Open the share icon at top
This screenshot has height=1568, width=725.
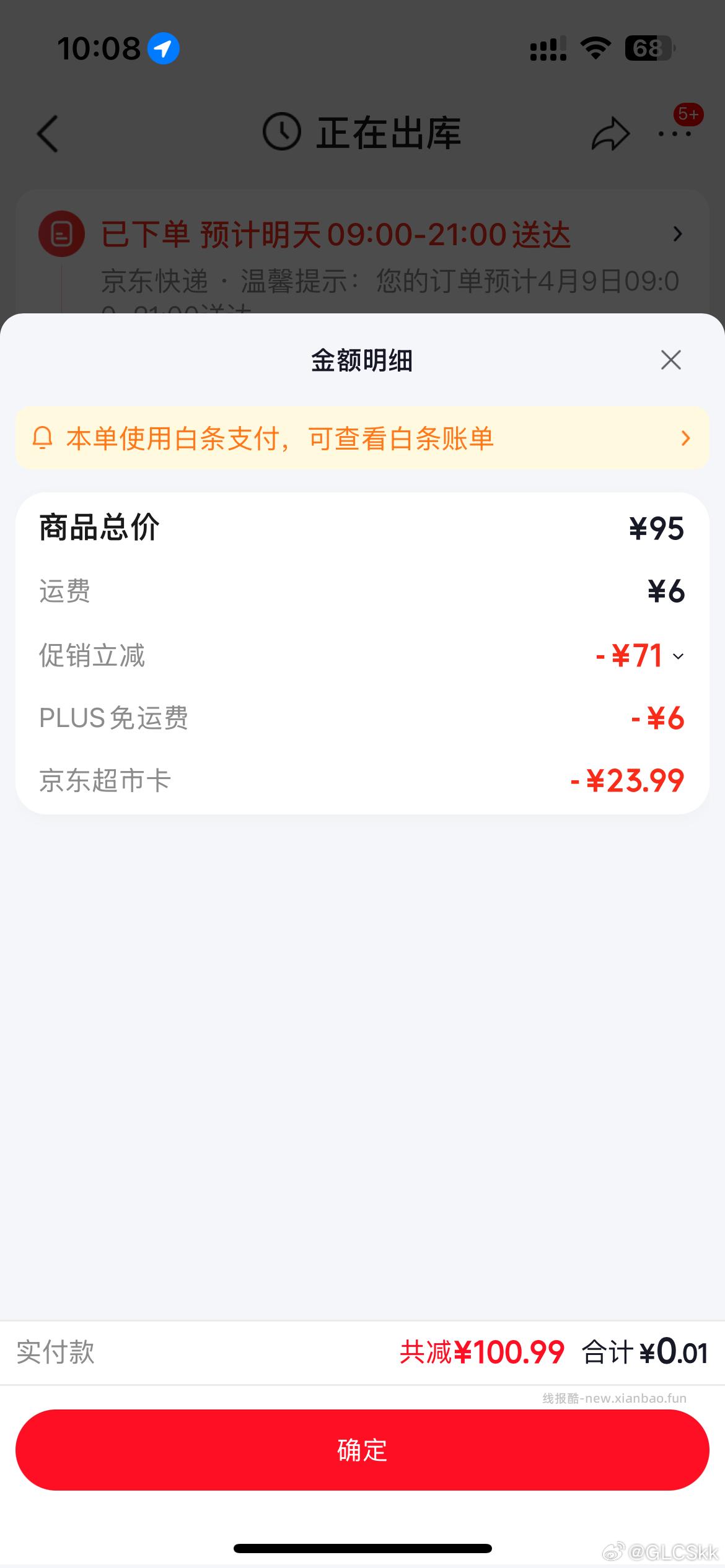pyautogui.click(x=609, y=134)
